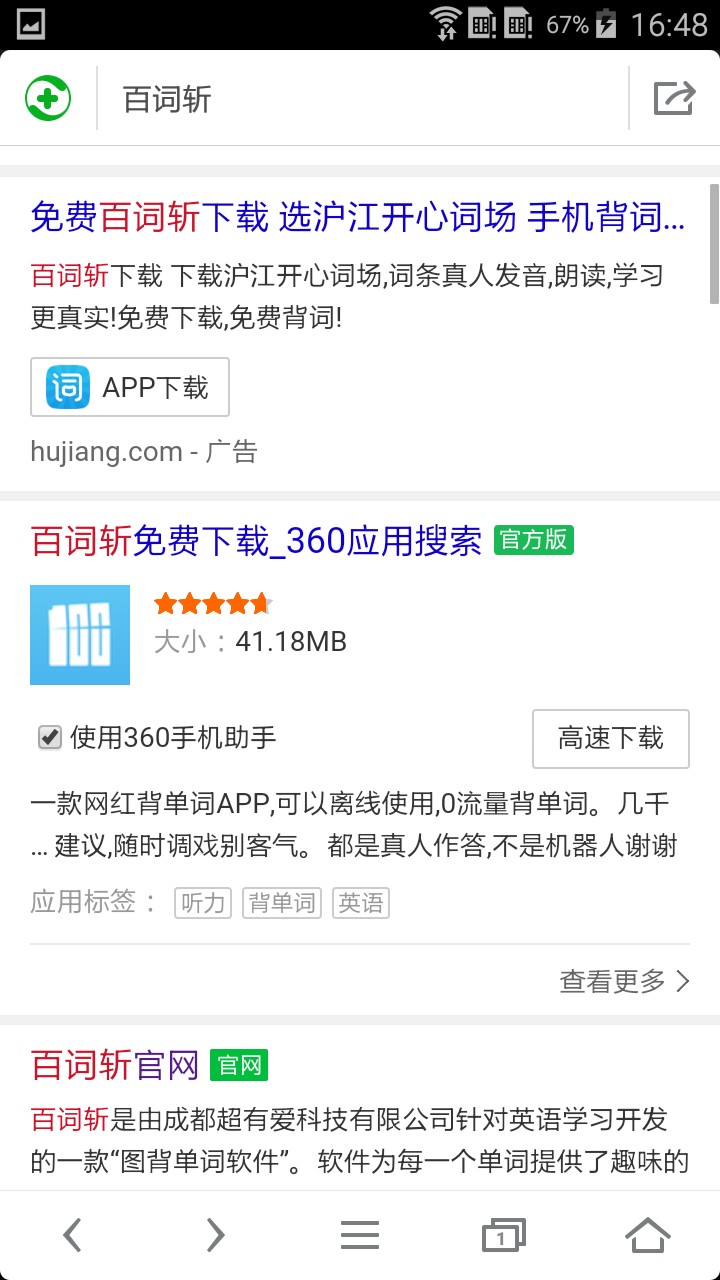Tap the orange star rating

(x=212, y=602)
